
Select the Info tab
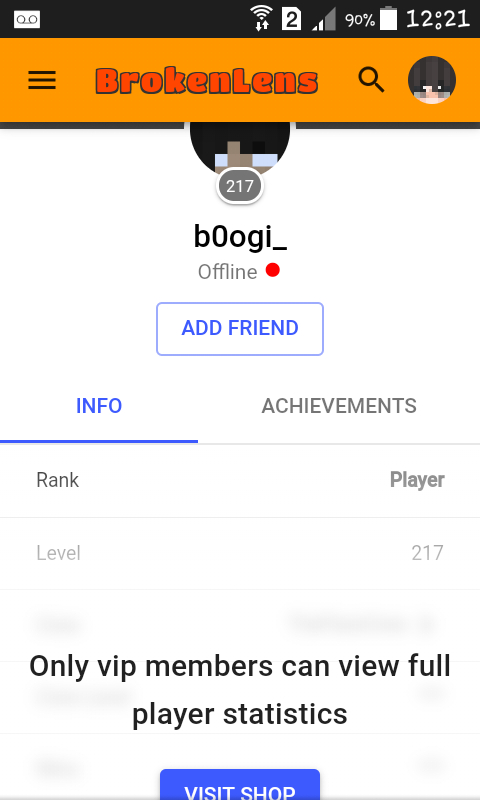[x=99, y=406]
